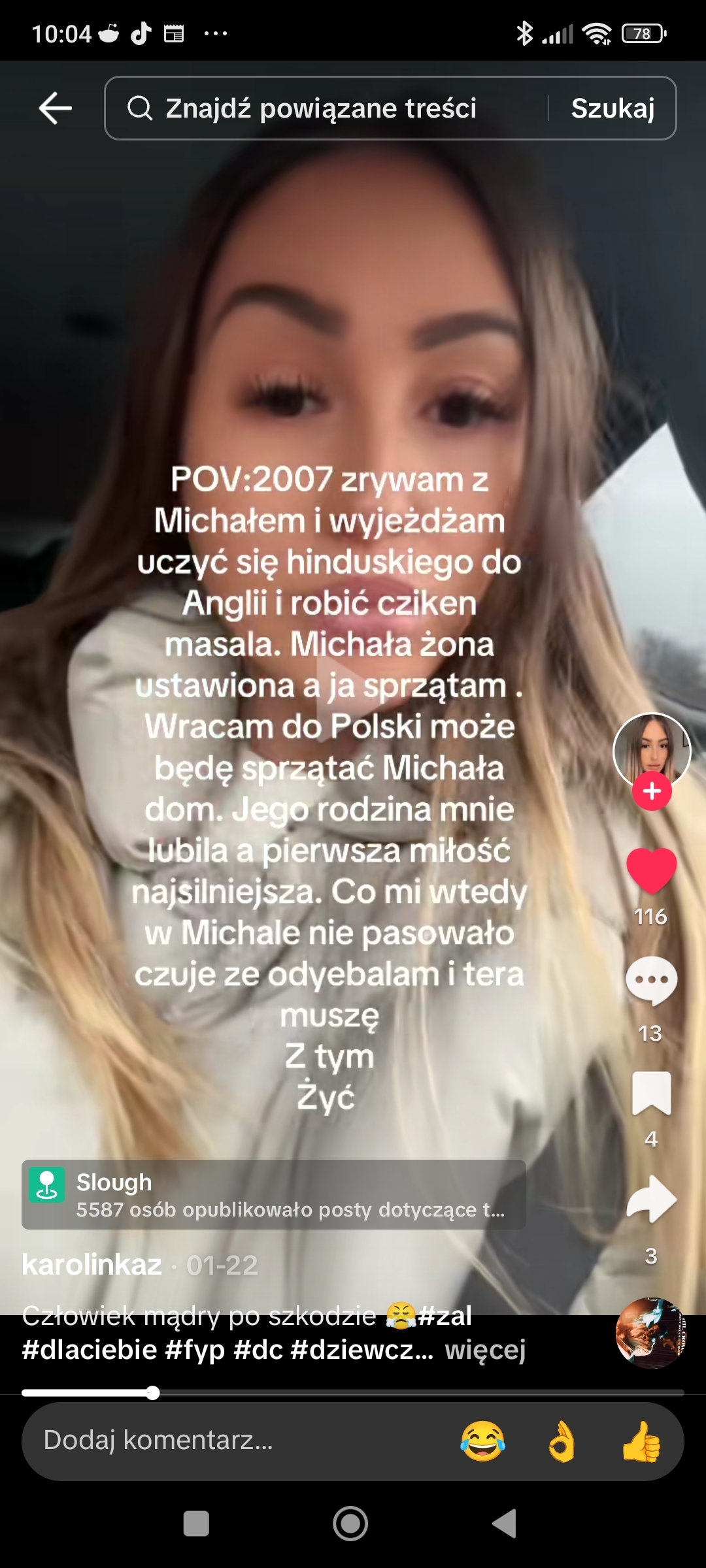
Task: Open recent apps with the square button
Action: tap(196, 1524)
